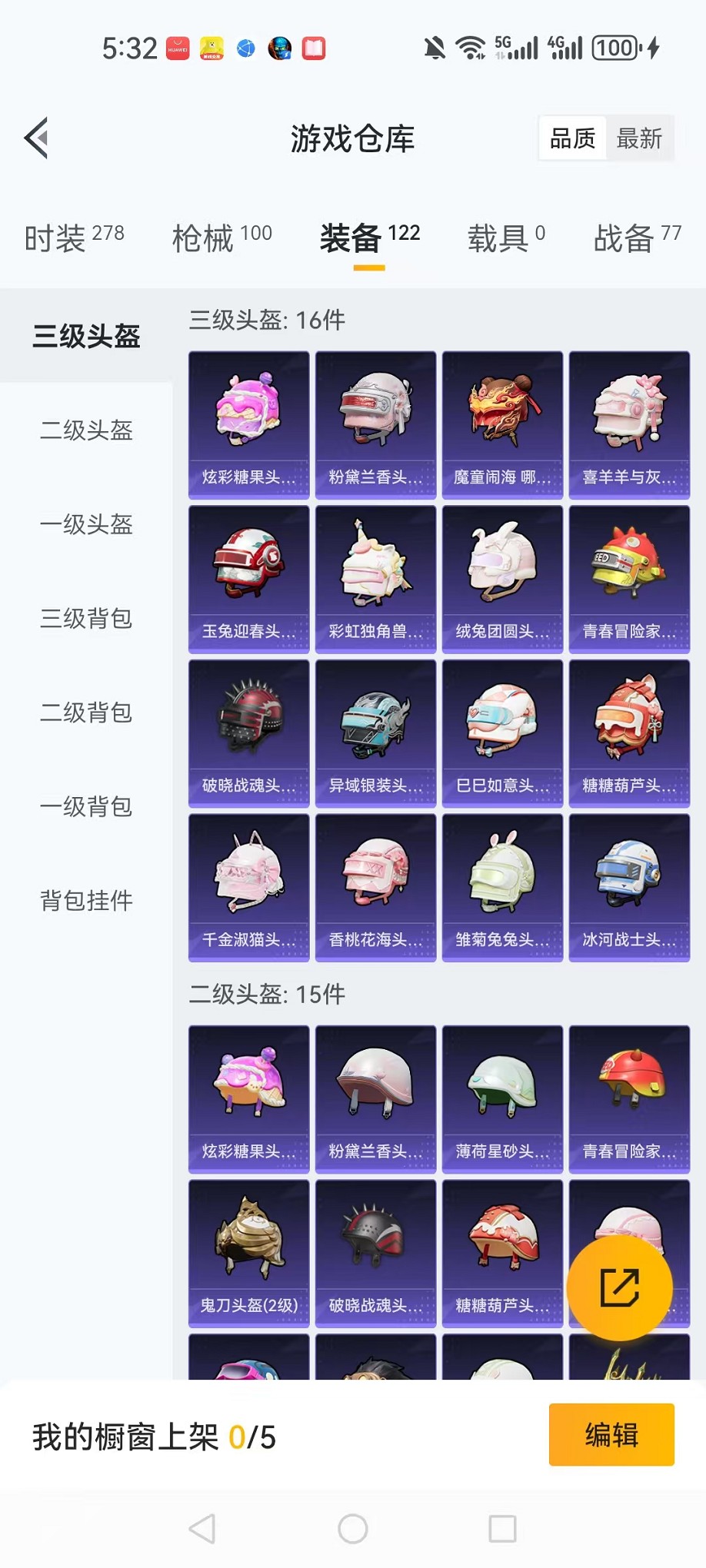706x1568 pixels.
Task: Switch to the 枪械 tab
Action: 221,238
